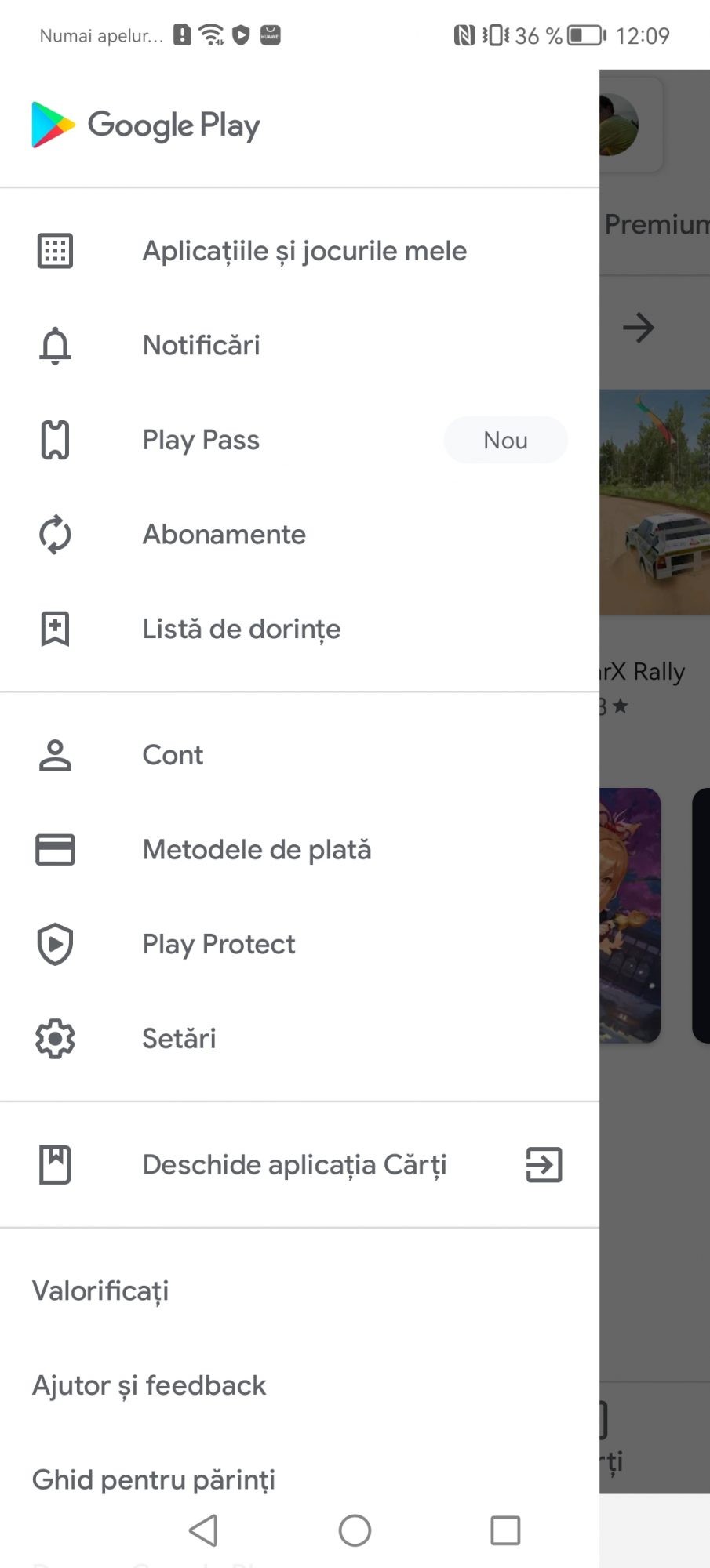Select Valorificați
The height and width of the screenshot is (1568, 710).
coord(100,1291)
